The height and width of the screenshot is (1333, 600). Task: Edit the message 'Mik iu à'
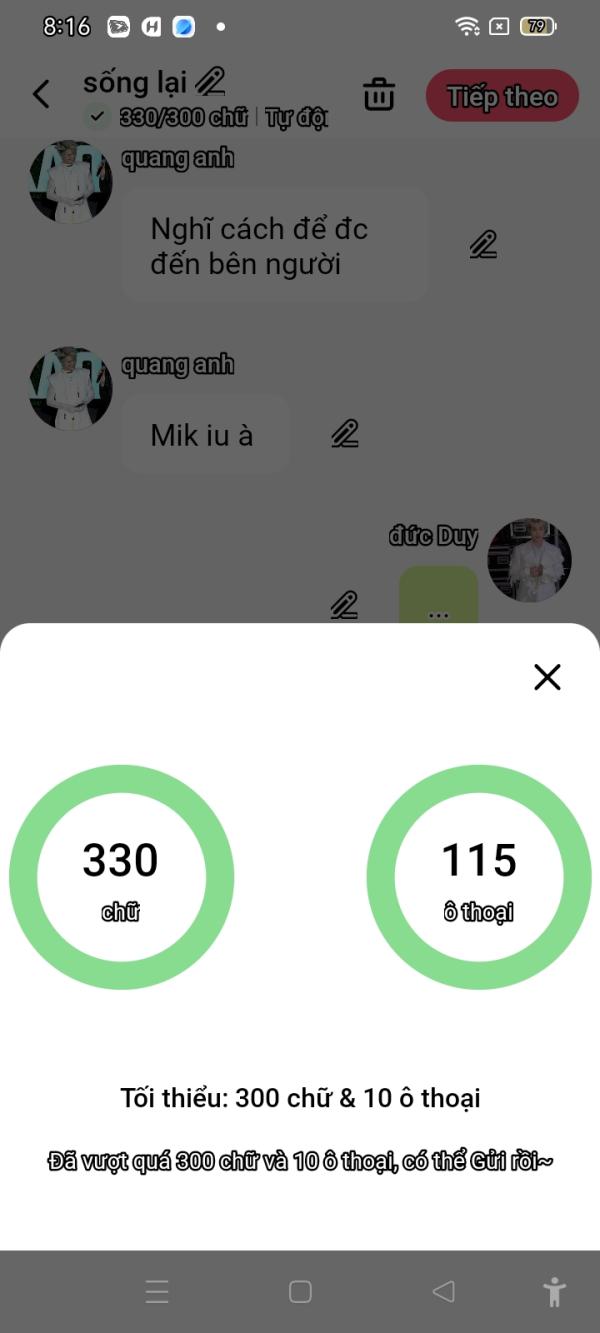[344, 433]
